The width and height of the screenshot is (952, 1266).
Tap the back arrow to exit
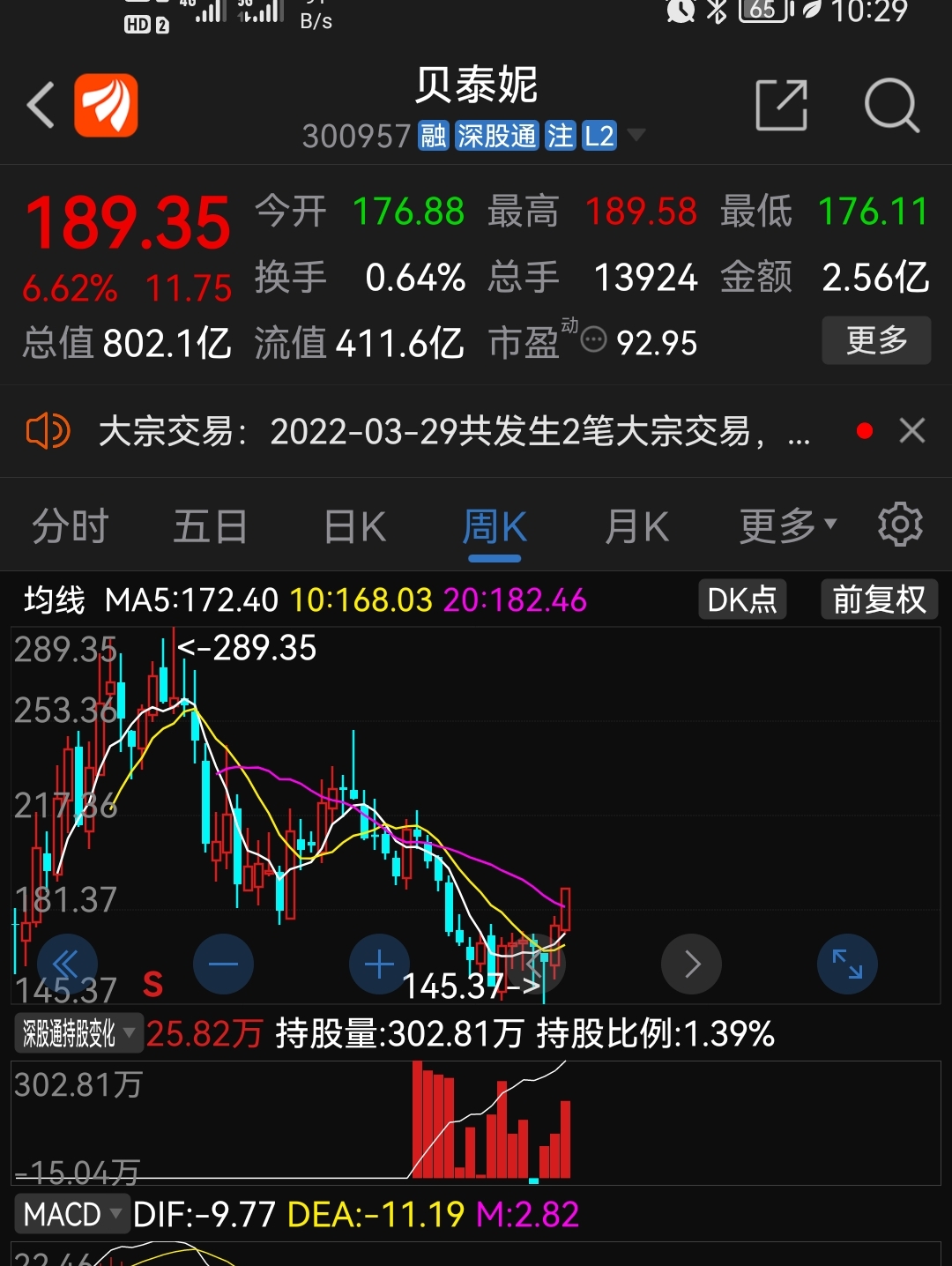40,103
